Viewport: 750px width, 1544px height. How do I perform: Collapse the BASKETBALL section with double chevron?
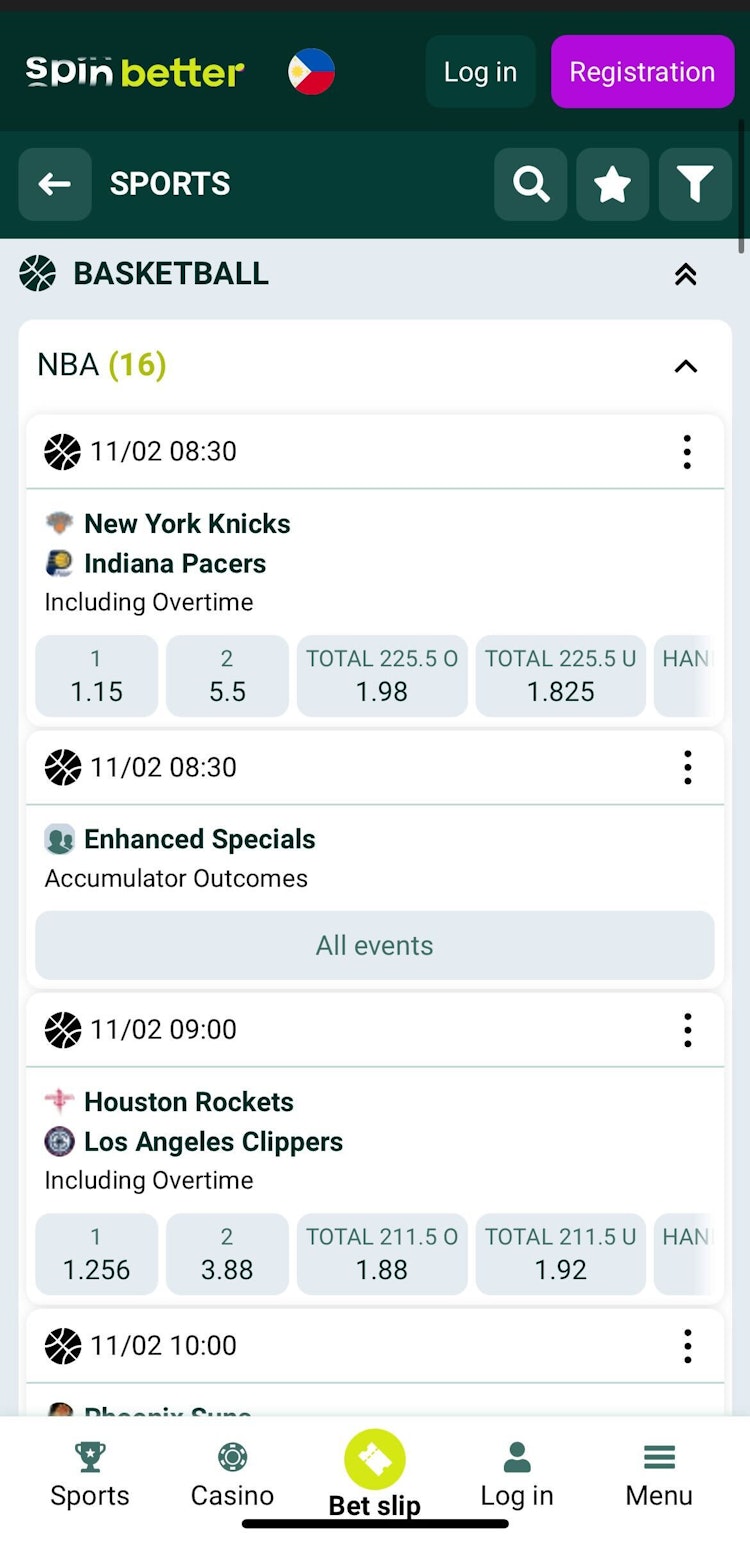[x=685, y=274]
